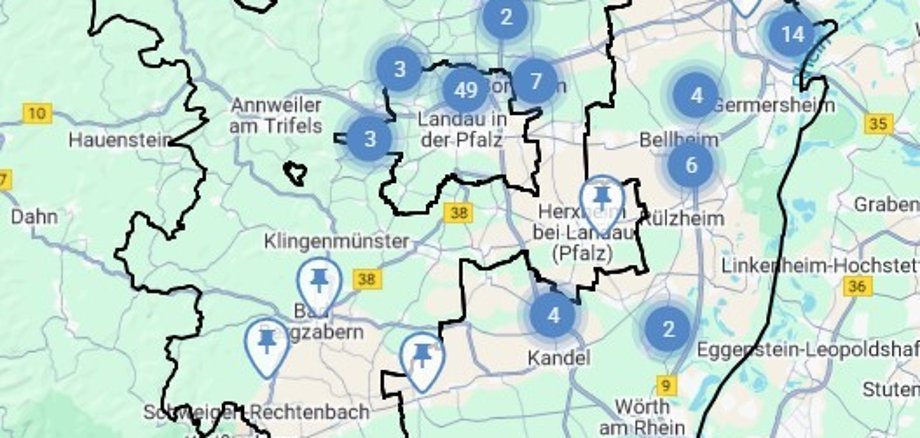Select the pin at Herxheim bei Landau
The image size is (920, 438).
tap(601, 199)
